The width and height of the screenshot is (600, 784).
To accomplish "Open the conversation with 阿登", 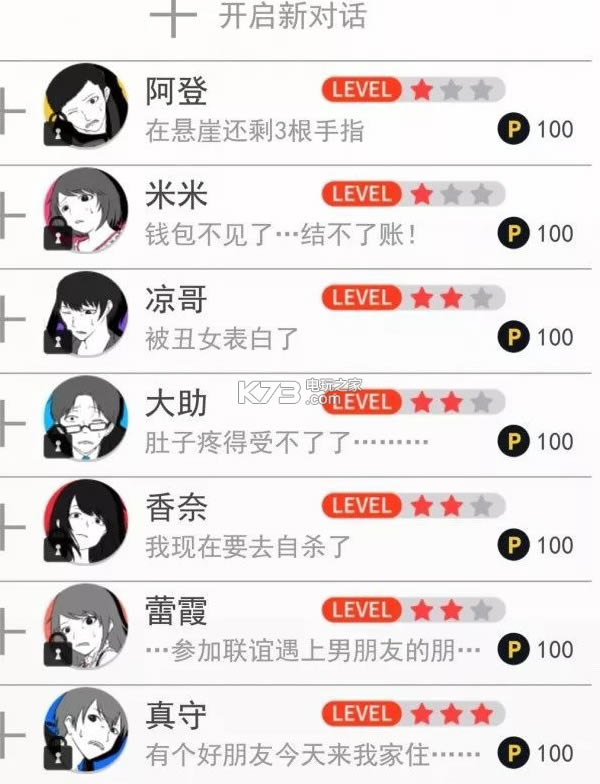I will point(300,110).
